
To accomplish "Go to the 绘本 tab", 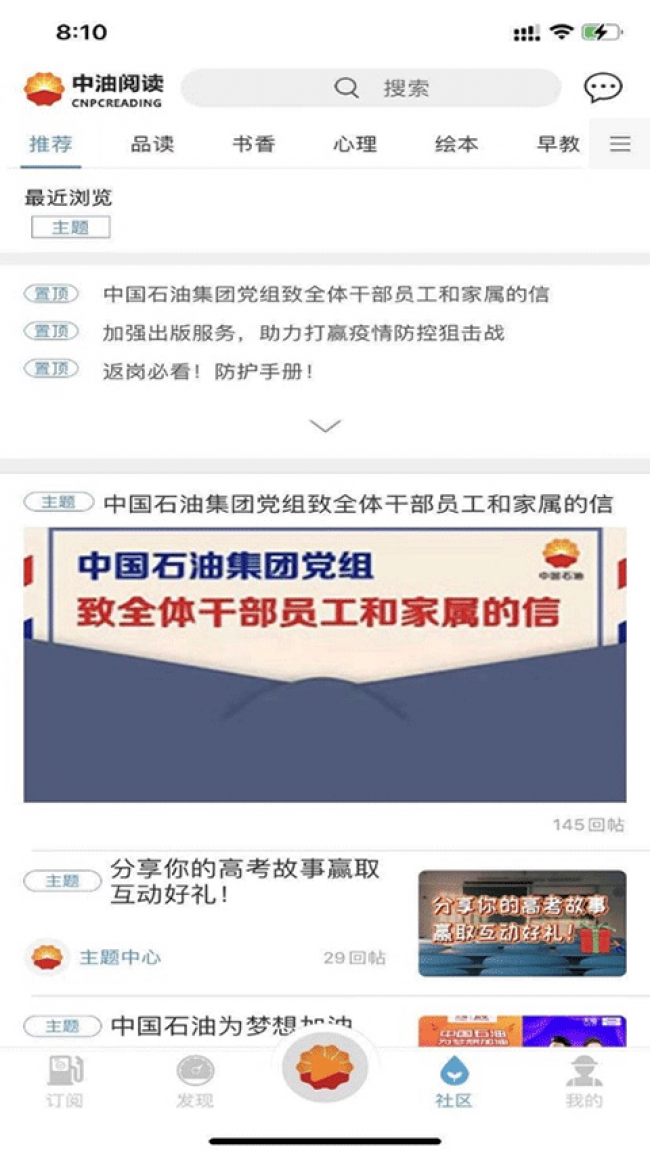I will pos(457,144).
